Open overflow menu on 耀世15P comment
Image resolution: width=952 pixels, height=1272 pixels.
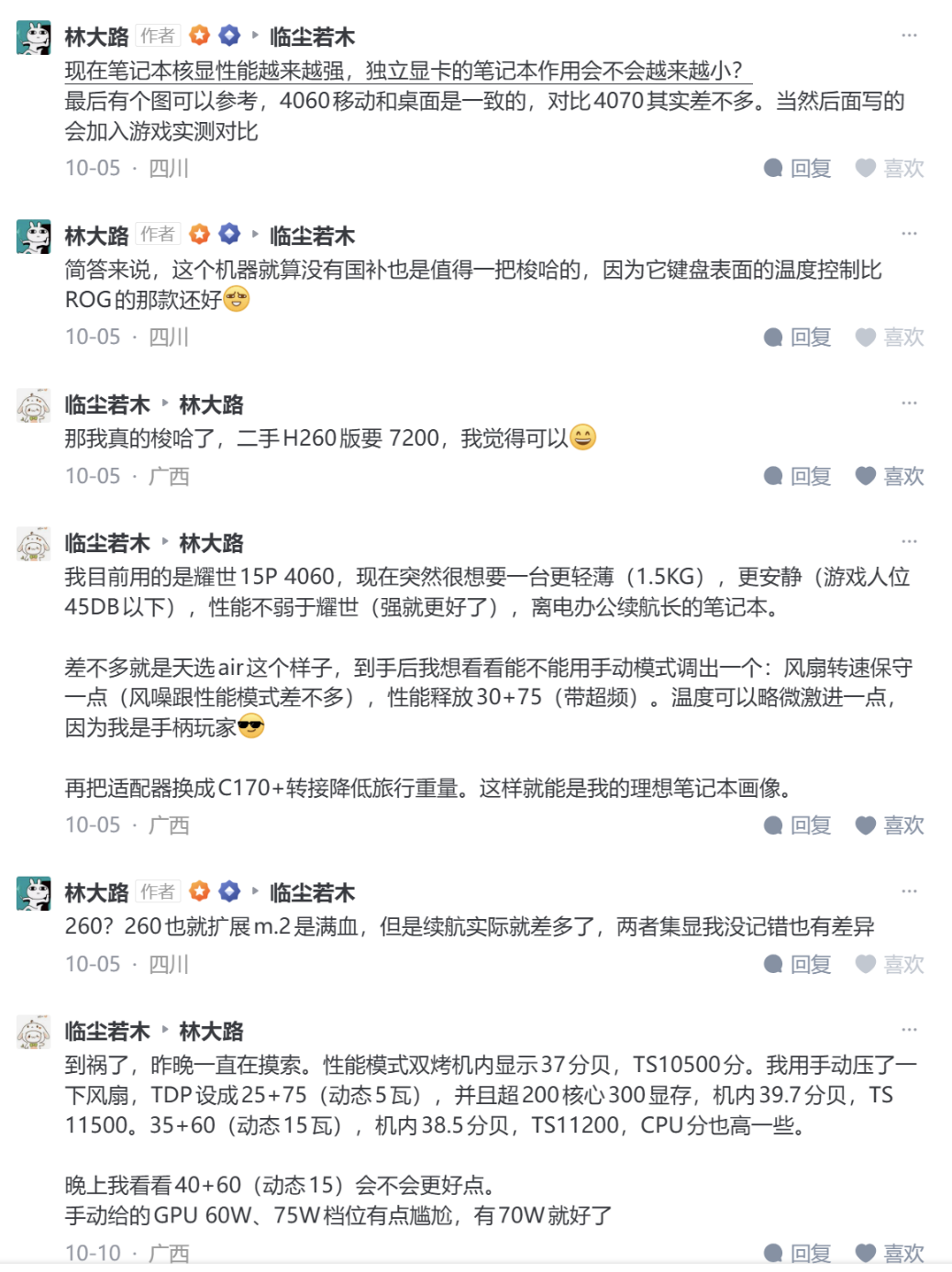coord(909,541)
